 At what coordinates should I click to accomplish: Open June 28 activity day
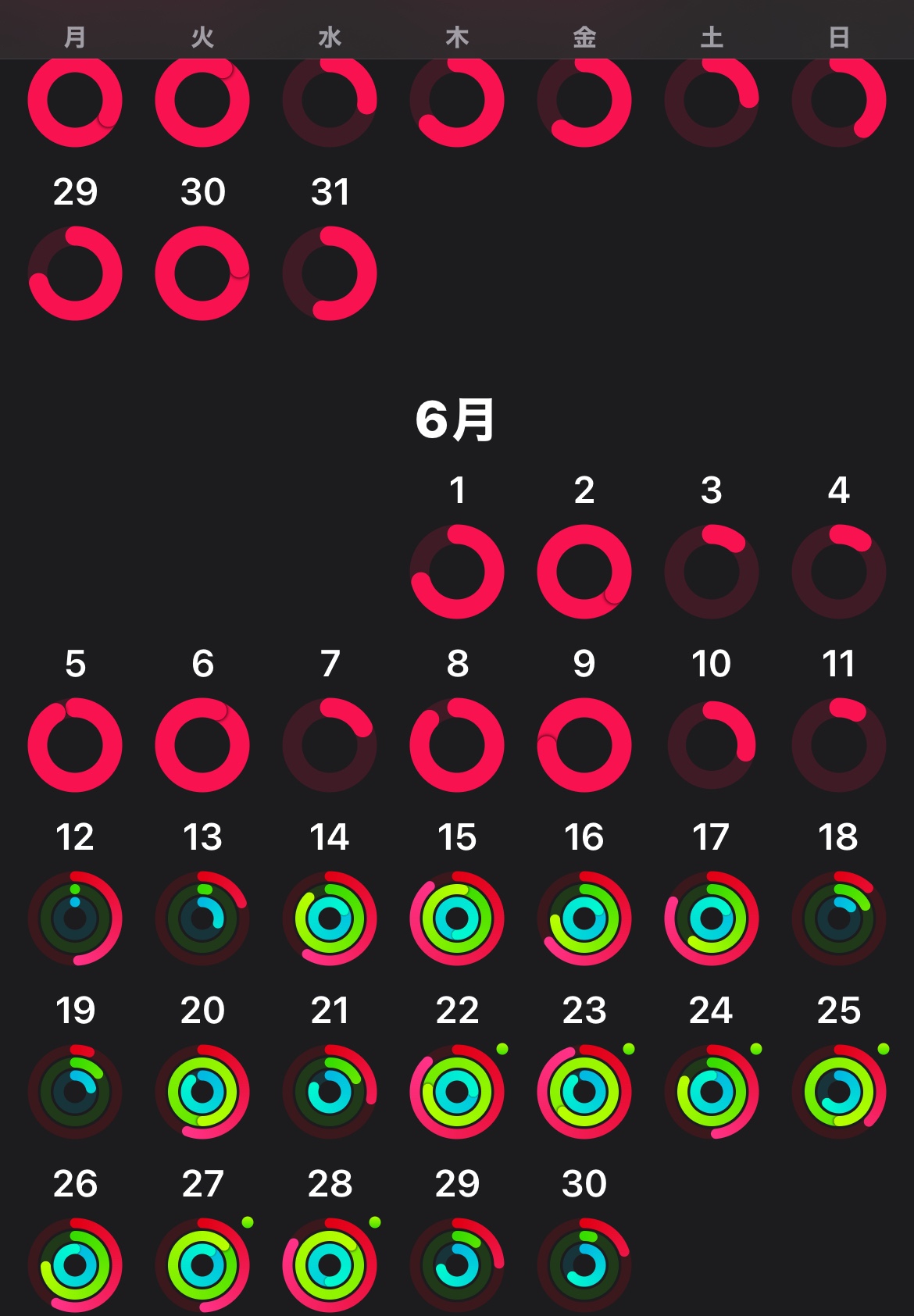(330, 1265)
